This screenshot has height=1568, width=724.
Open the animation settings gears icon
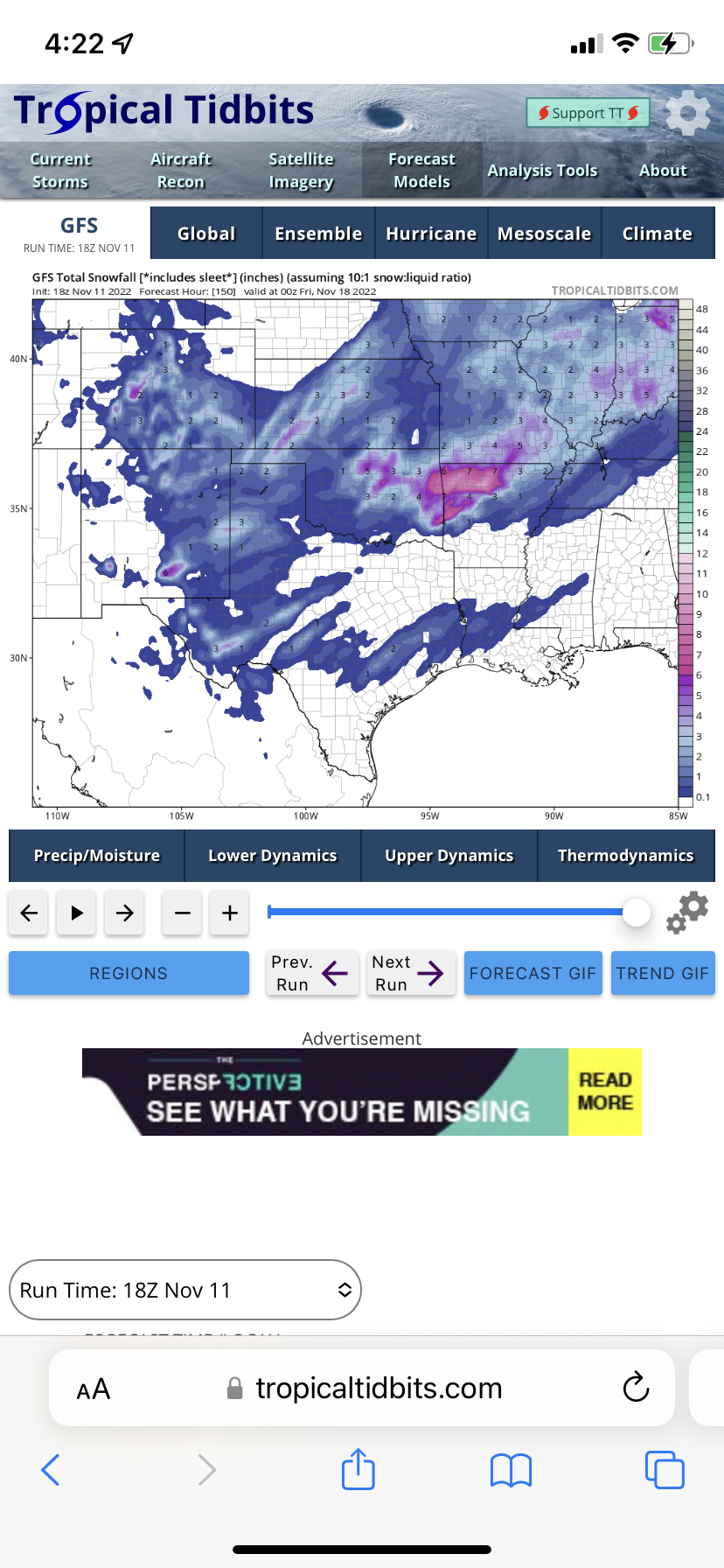(x=687, y=912)
